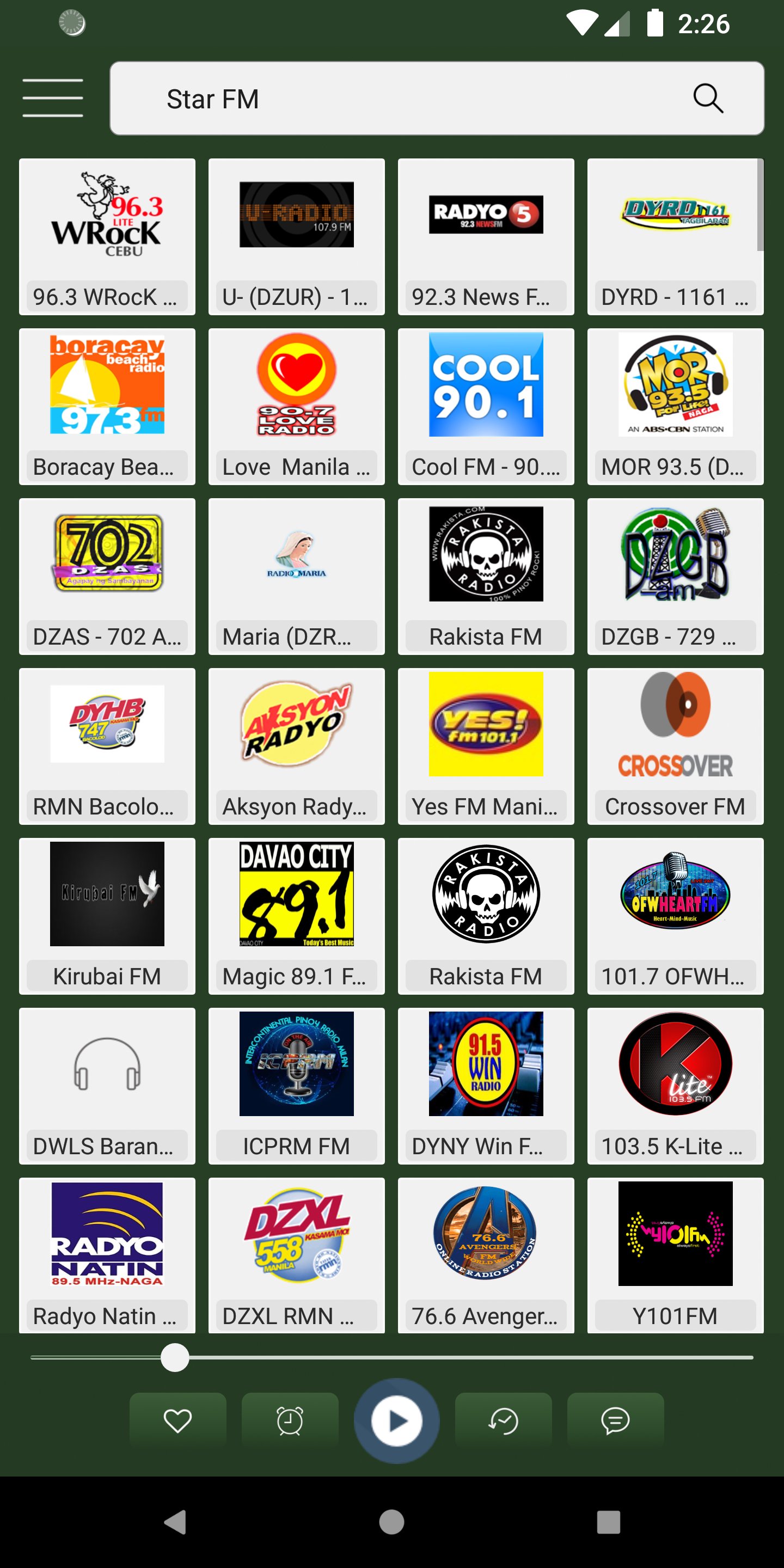Open the favorites heart button
The width and height of the screenshot is (784, 1568).
pyautogui.click(x=177, y=1422)
